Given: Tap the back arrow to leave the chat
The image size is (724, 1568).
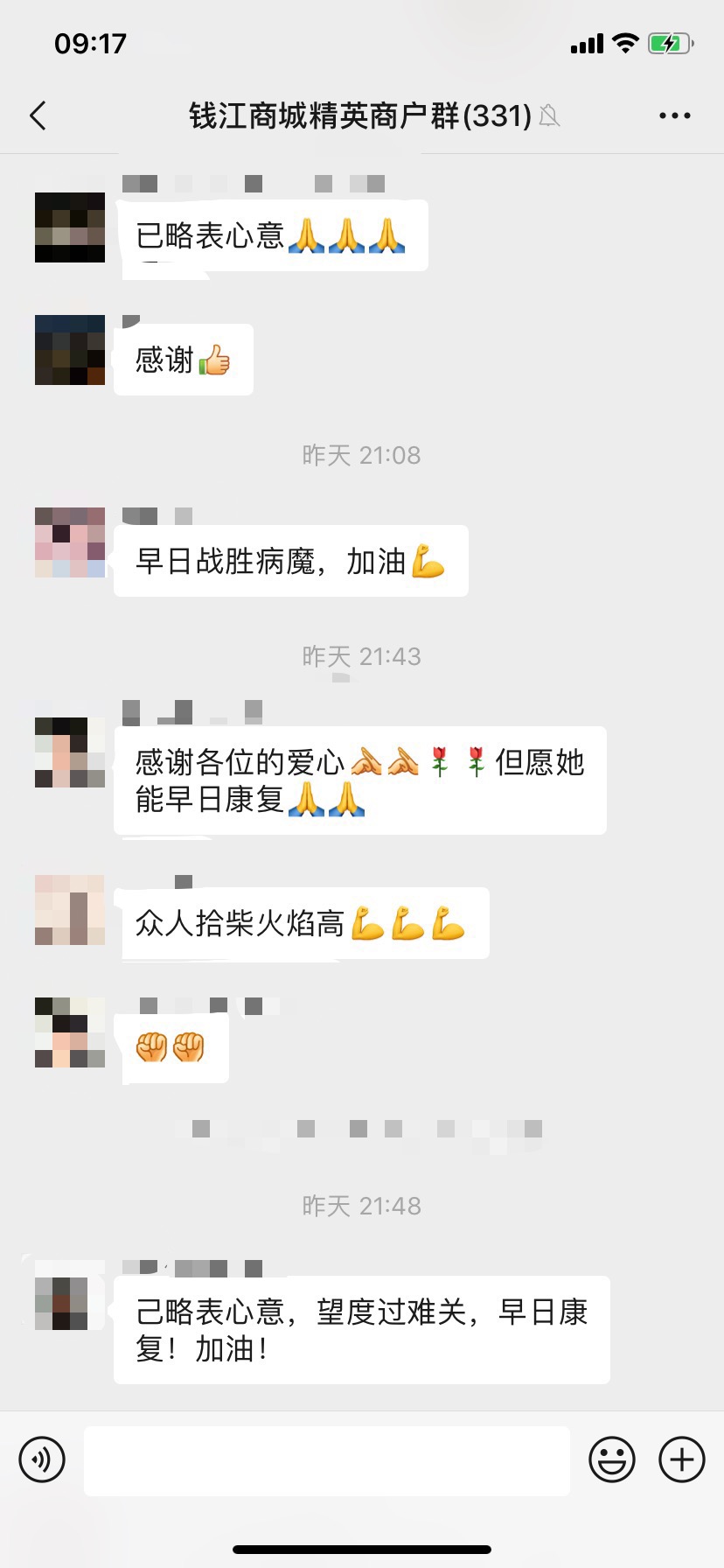Looking at the screenshot, I should tap(38, 115).
